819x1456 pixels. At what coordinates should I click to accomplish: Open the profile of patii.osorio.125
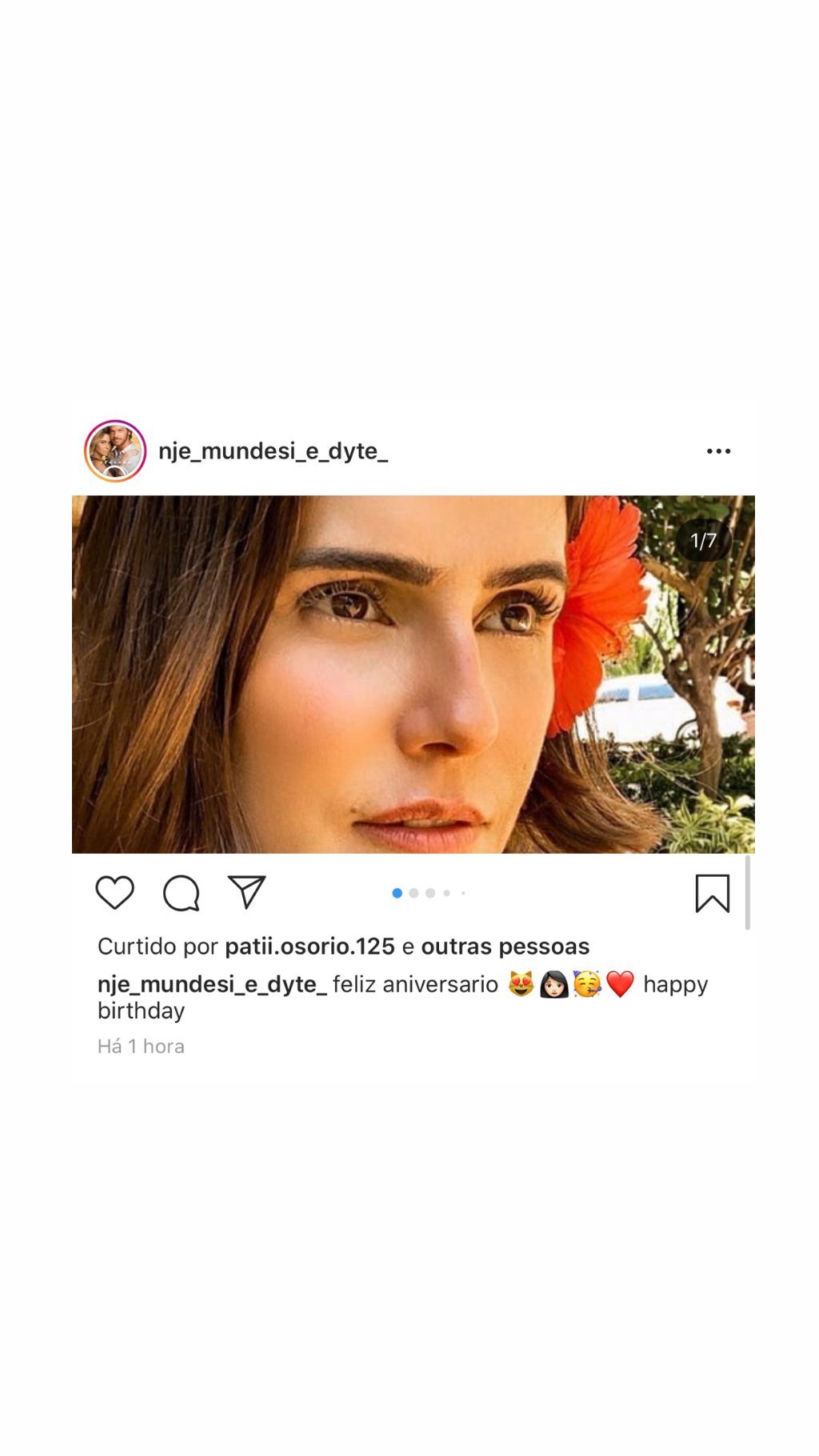[310, 946]
